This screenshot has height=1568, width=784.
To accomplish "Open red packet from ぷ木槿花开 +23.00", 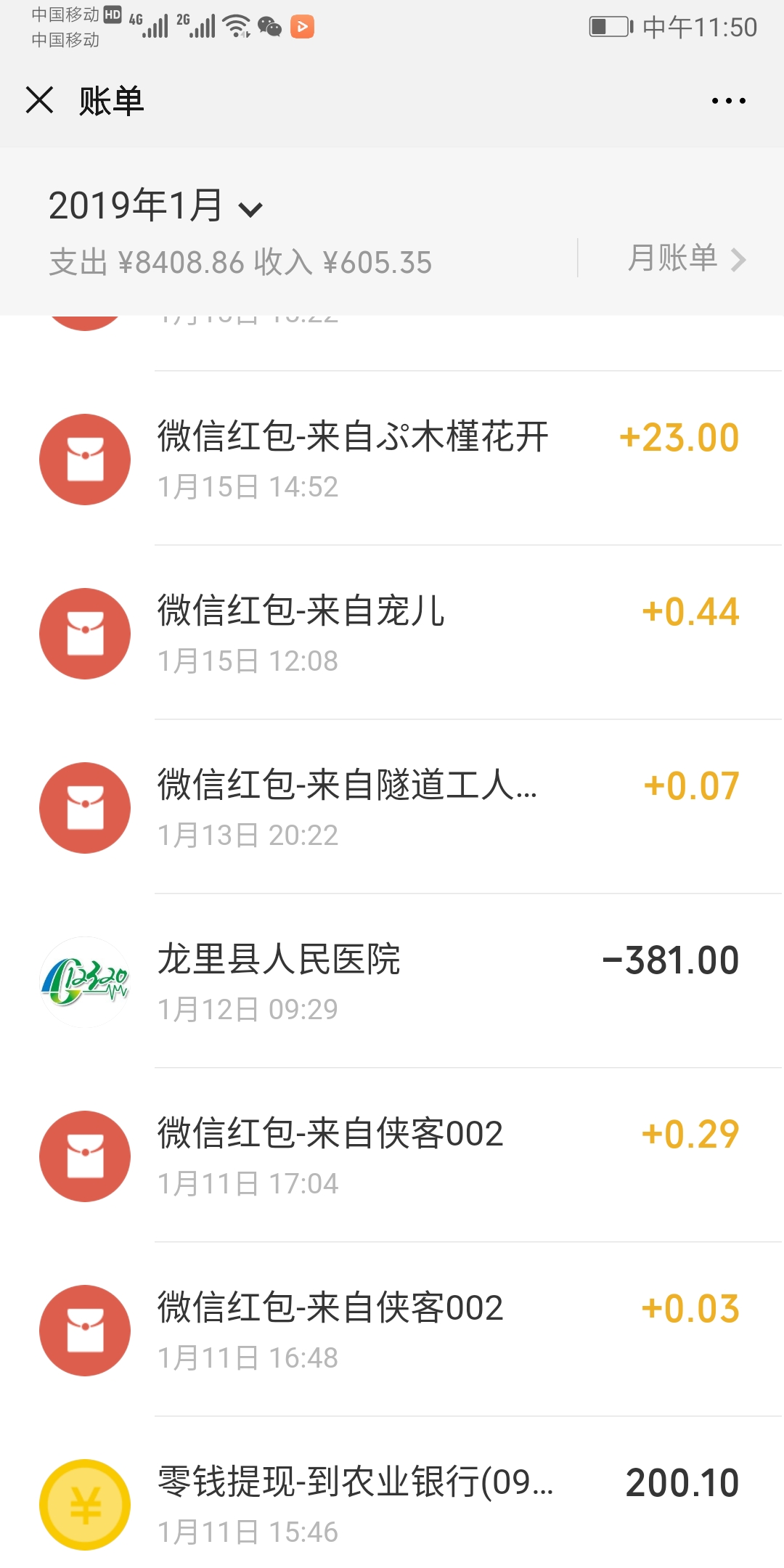I will pyautogui.click(x=392, y=459).
